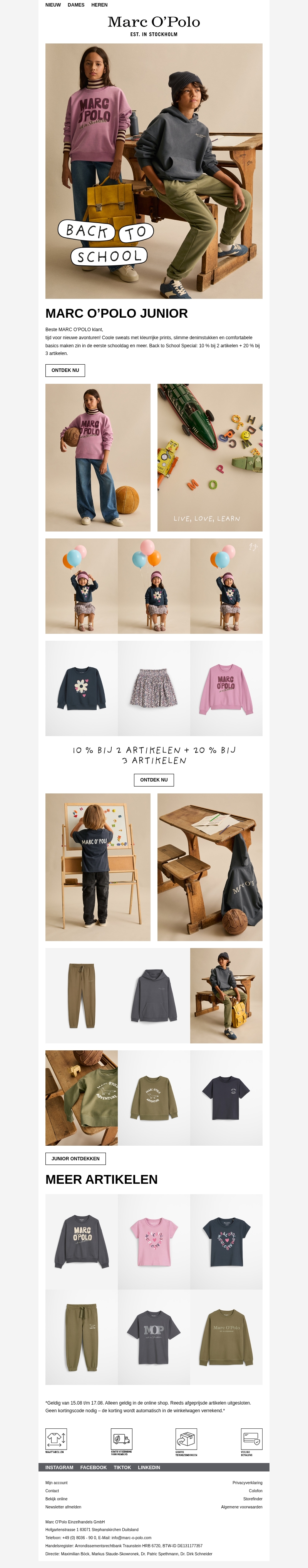Tap the JUNIOR ONTDEKKEN button
Image resolution: width=308 pixels, height=1568 pixels.
(75, 1158)
